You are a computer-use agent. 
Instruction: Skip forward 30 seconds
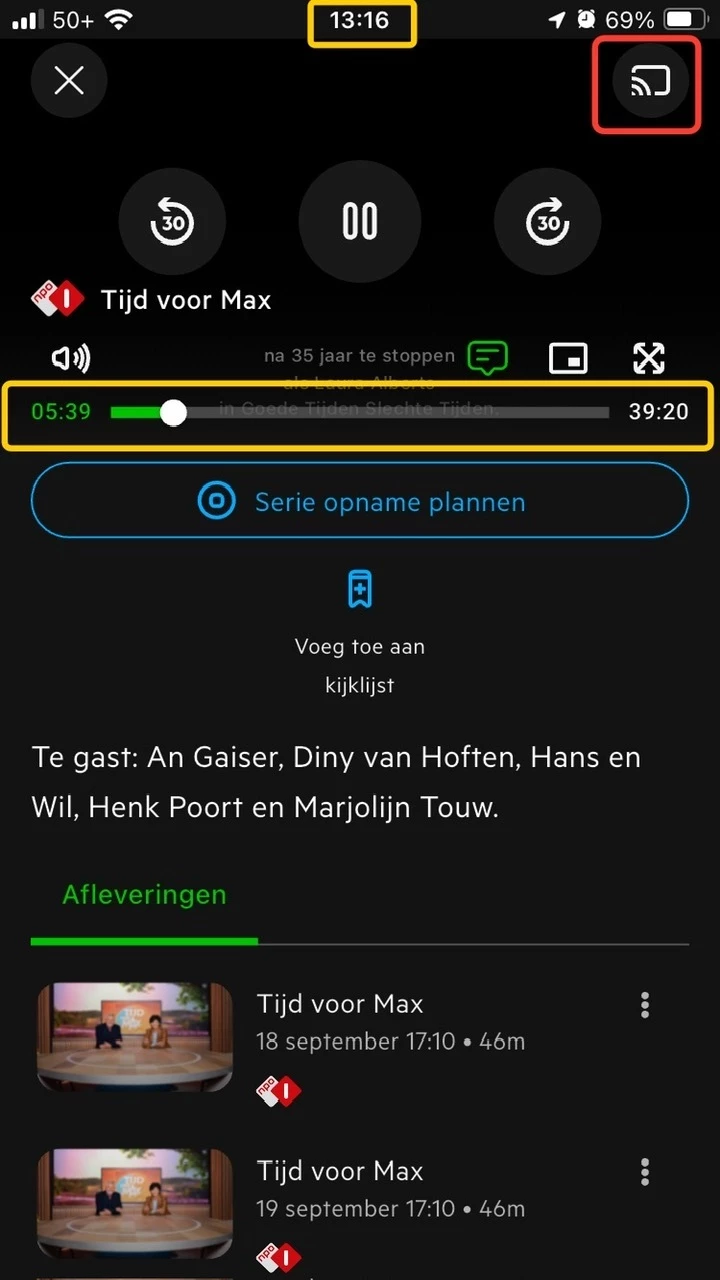[547, 221]
